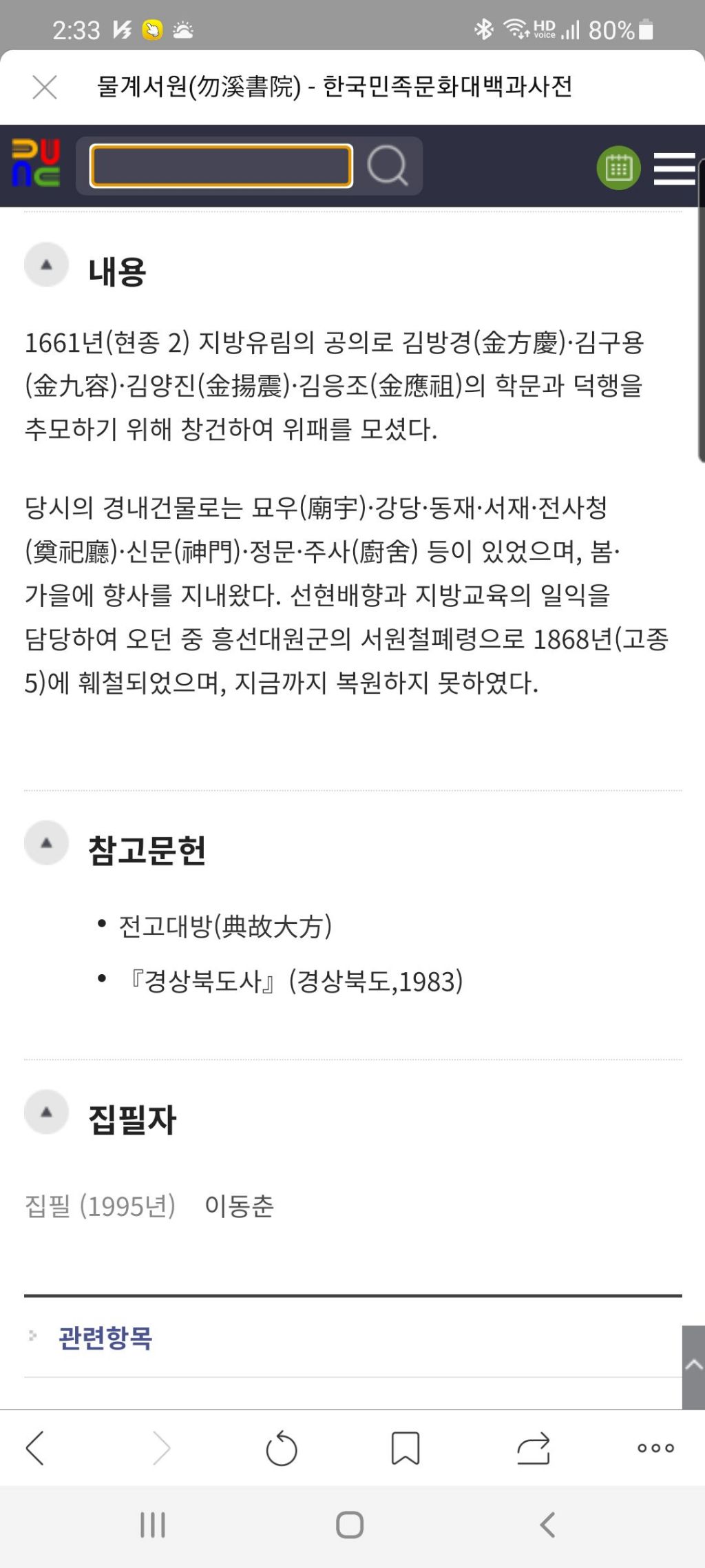Share this page

(534, 1448)
